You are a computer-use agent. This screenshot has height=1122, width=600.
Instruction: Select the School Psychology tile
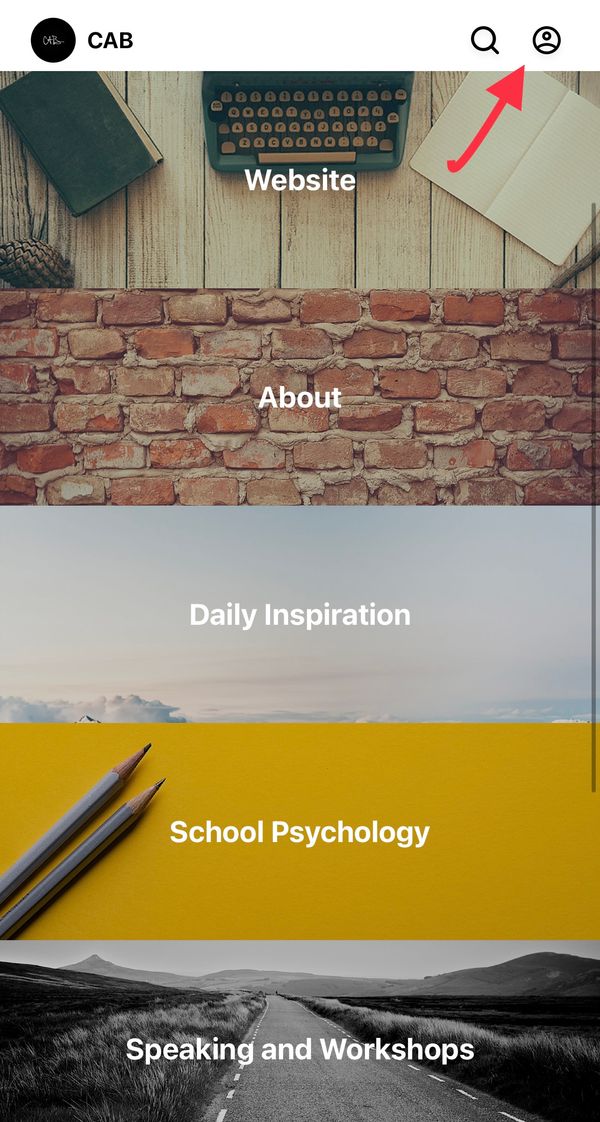click(300, 831)
